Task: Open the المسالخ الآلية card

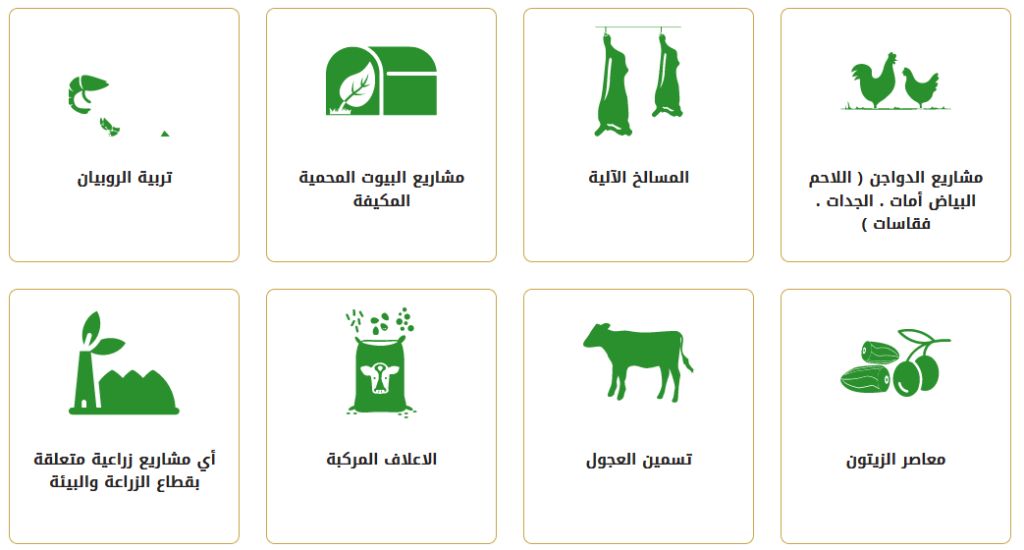Action: (x=638, y=136)
